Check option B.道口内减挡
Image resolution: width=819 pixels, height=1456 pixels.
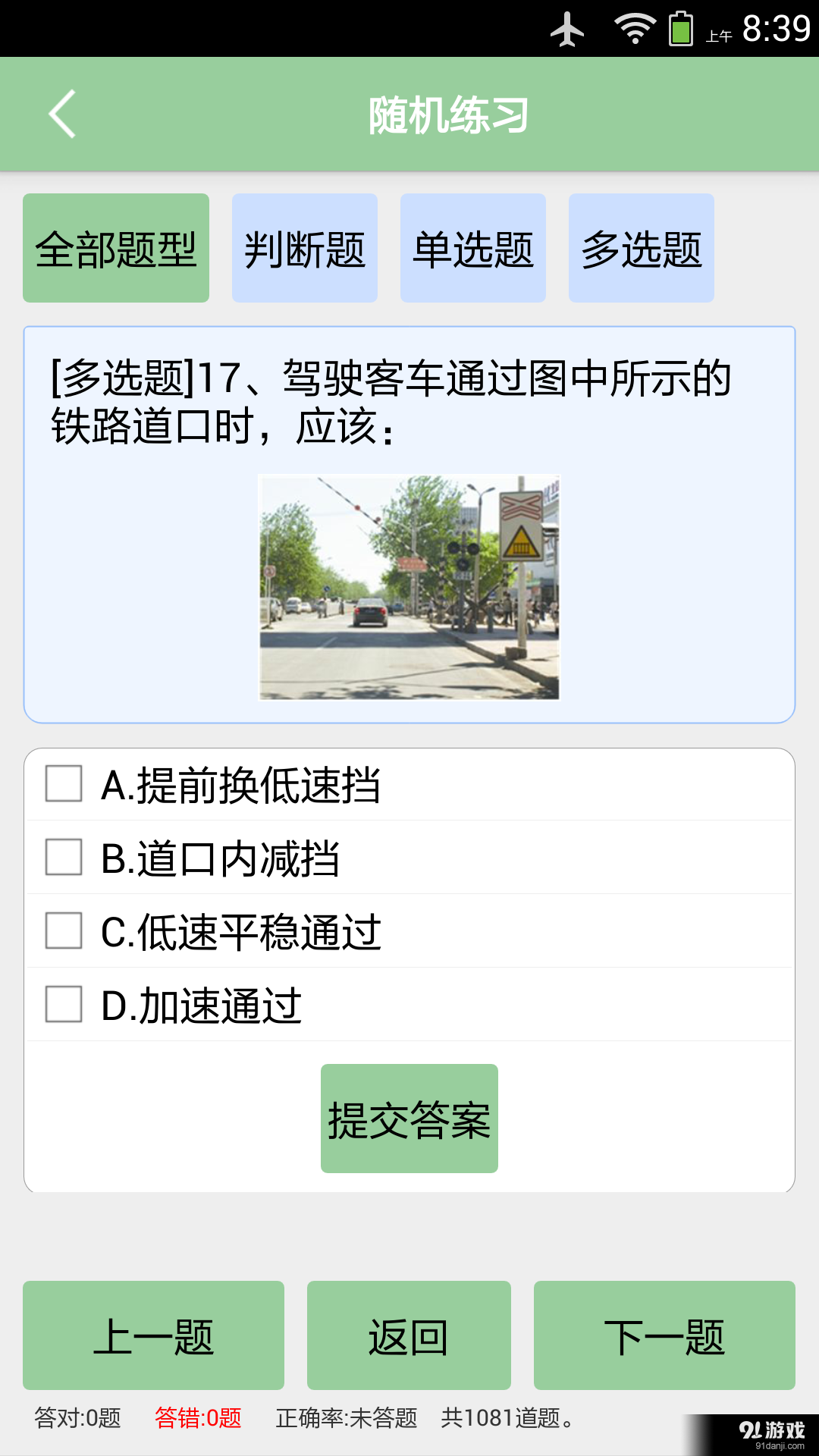64,858
